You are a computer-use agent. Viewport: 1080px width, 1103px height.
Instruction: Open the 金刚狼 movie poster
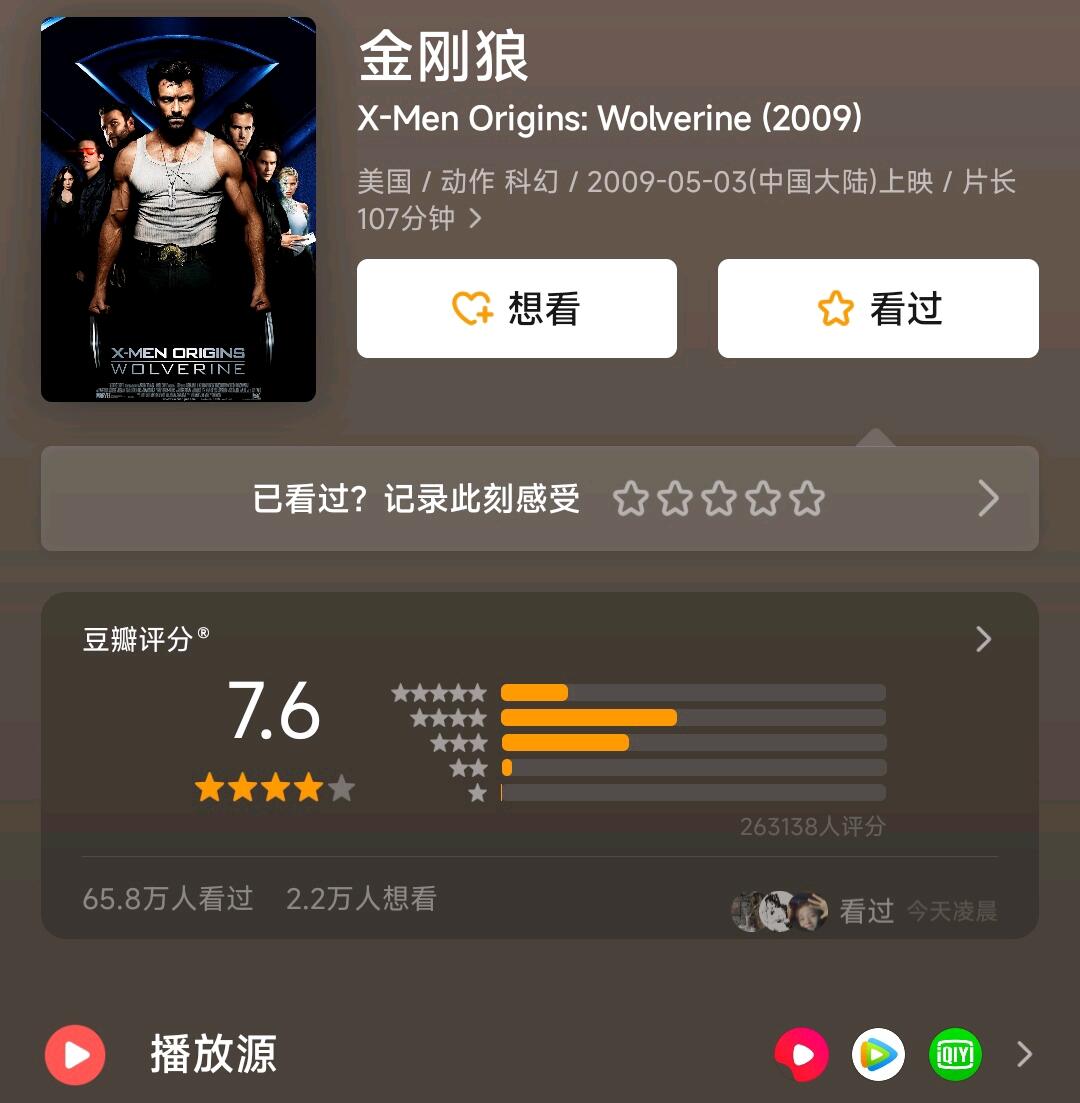[x=178, y=210]
